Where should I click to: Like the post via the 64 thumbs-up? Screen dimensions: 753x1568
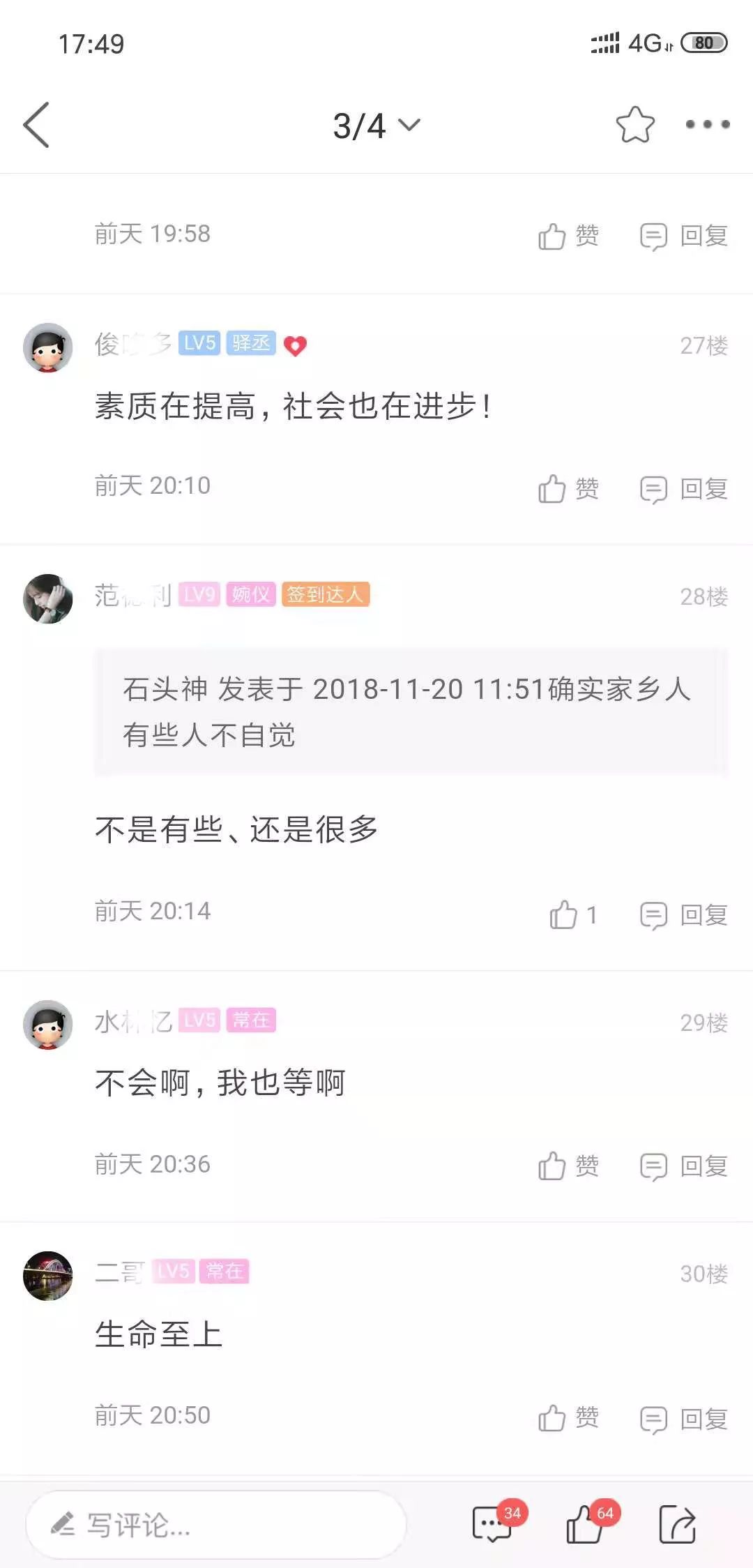pyautogui.click(x=586, y=1523)
